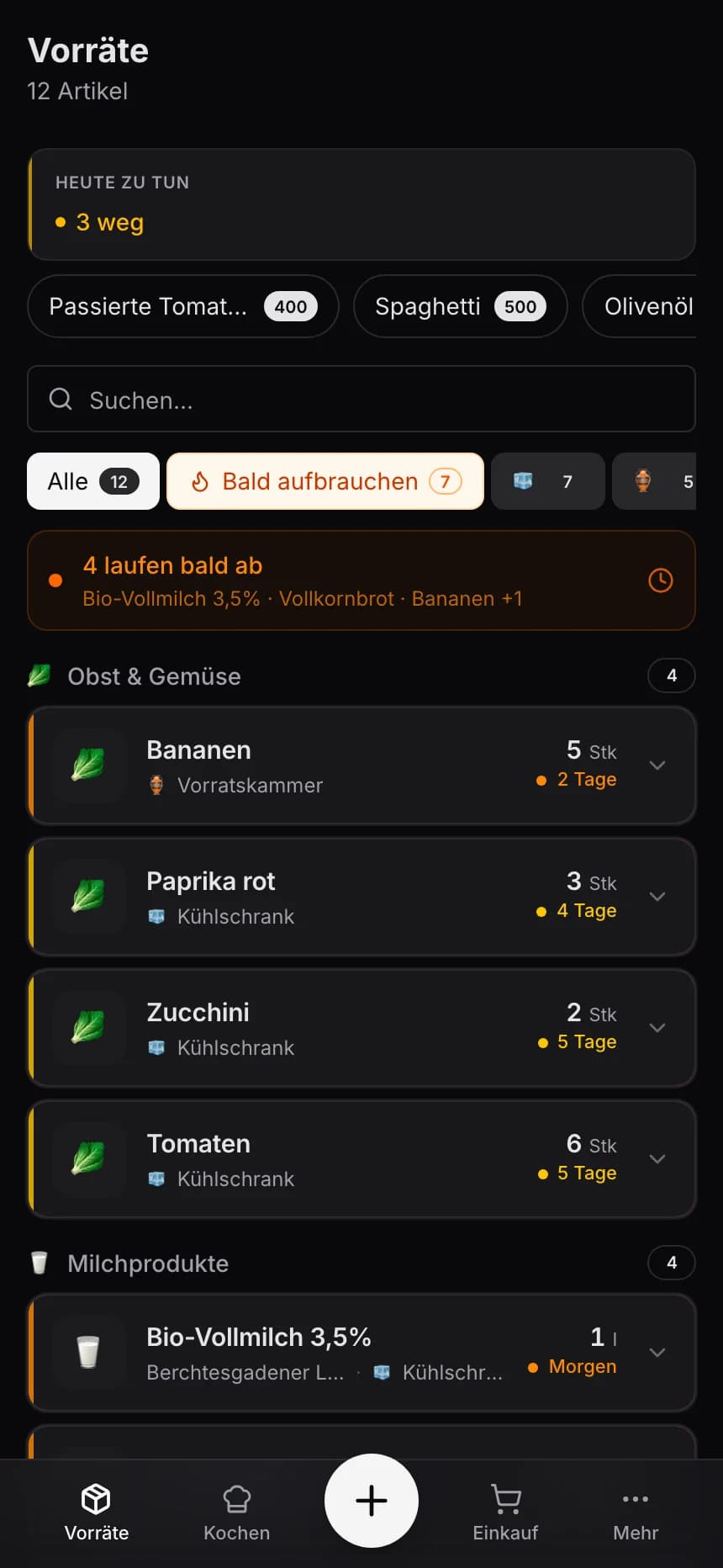This screenshot has width=723, height=1568.
Task: Collapse the Tomaten row chevron
Action: coord(657,1159)
